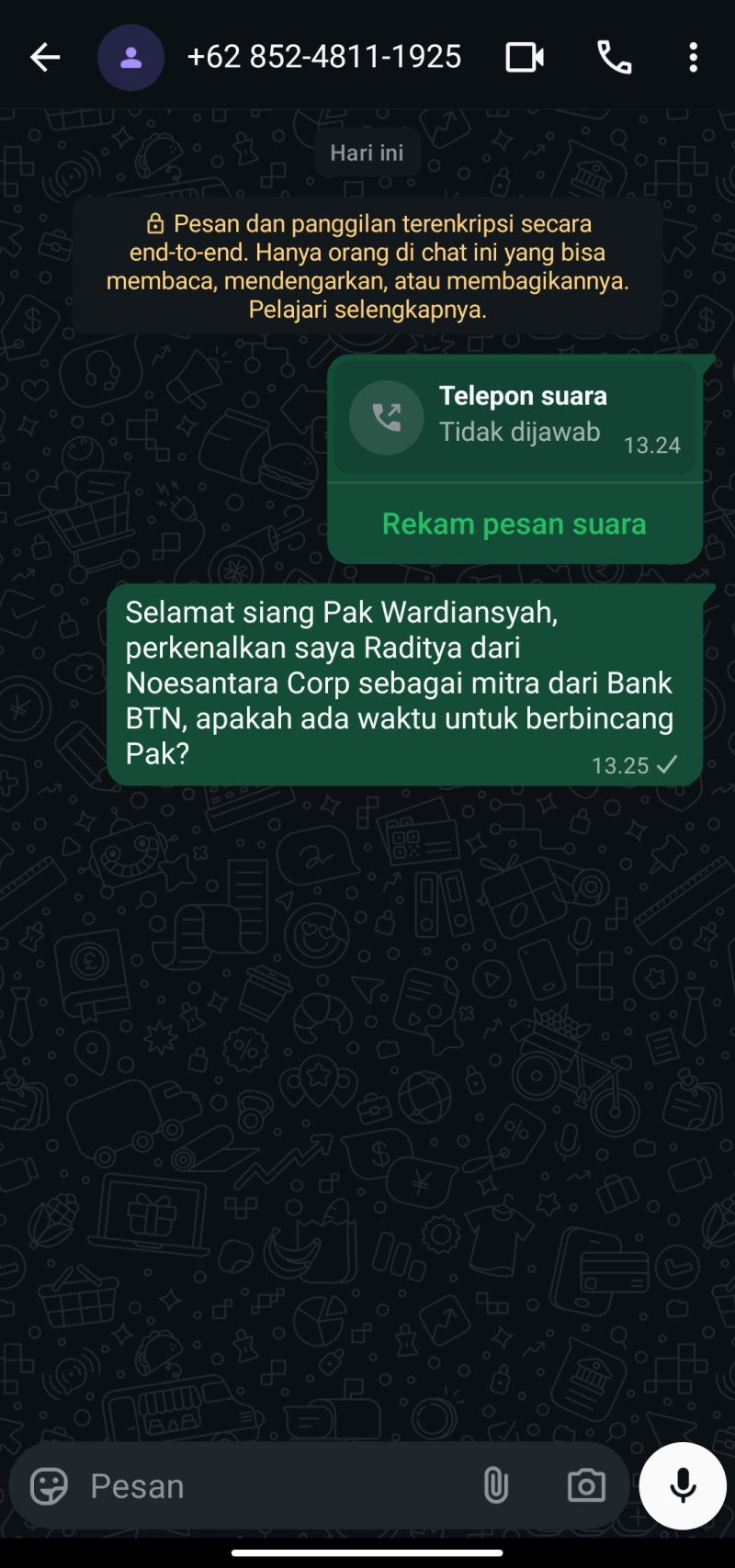Tap the phone number to view contact info
The width and height of the screenshot is (735, 1568).
click(325, 57)
